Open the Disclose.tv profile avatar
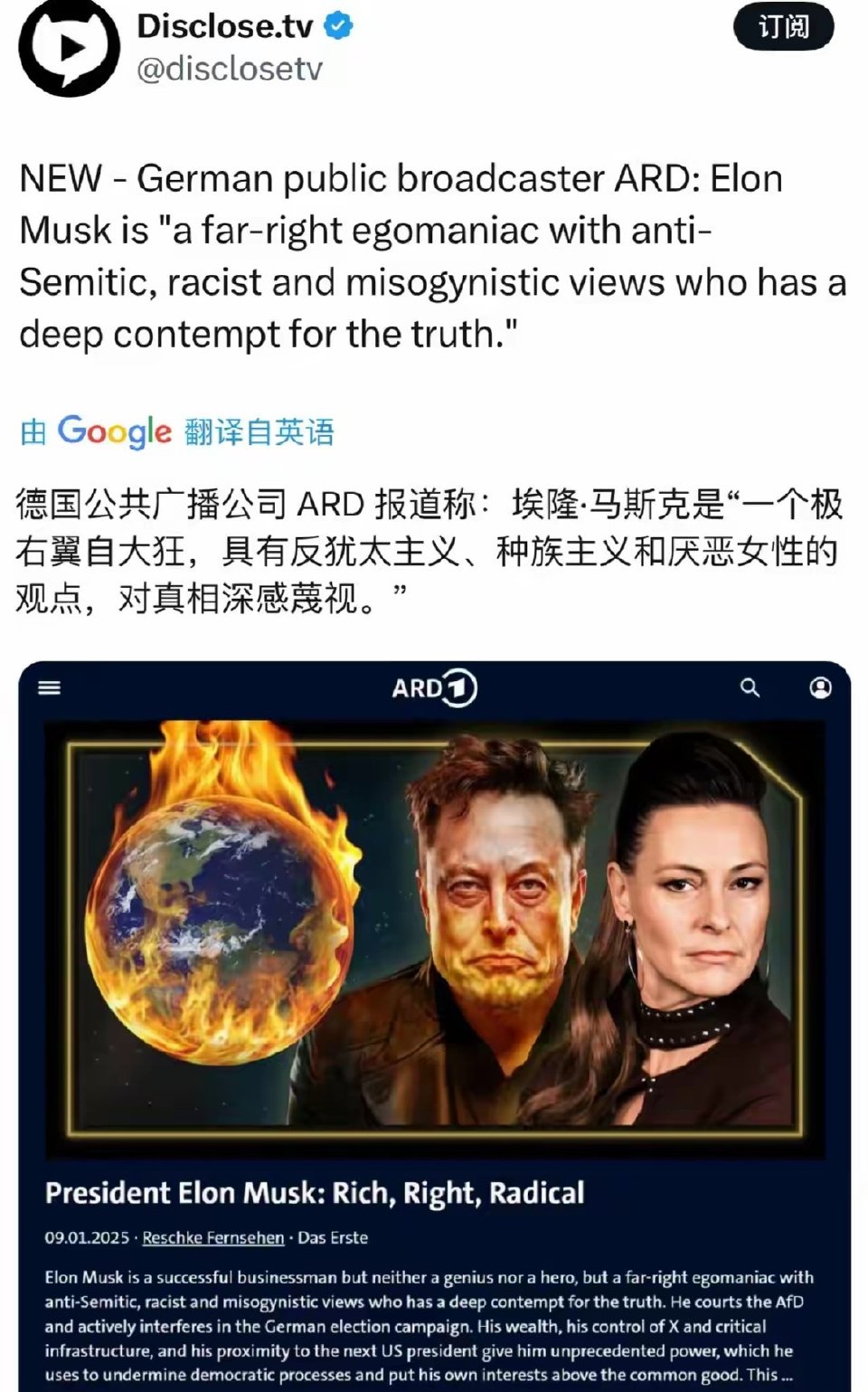 point(69,47)
